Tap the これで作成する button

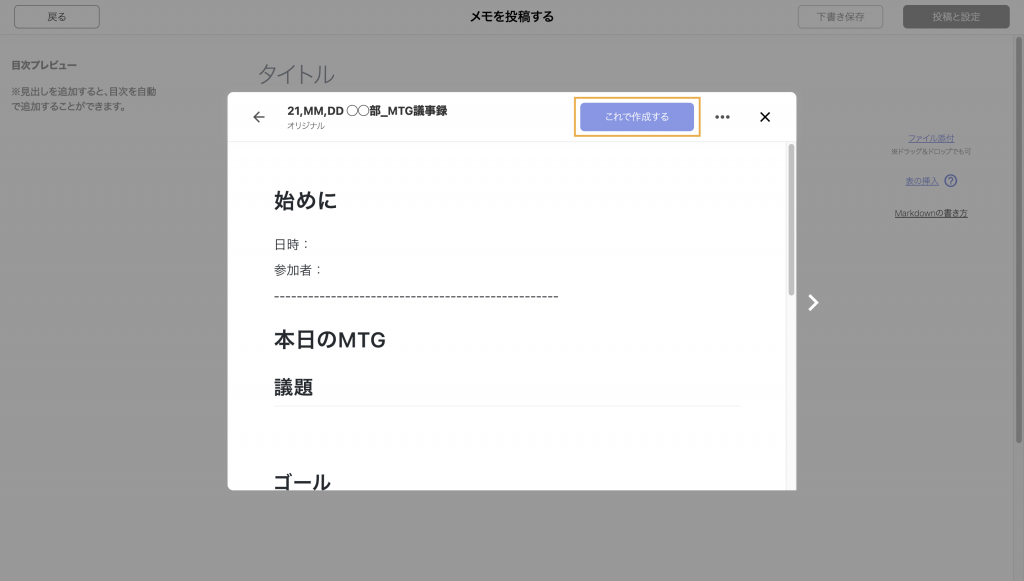[x=637, y=117]
